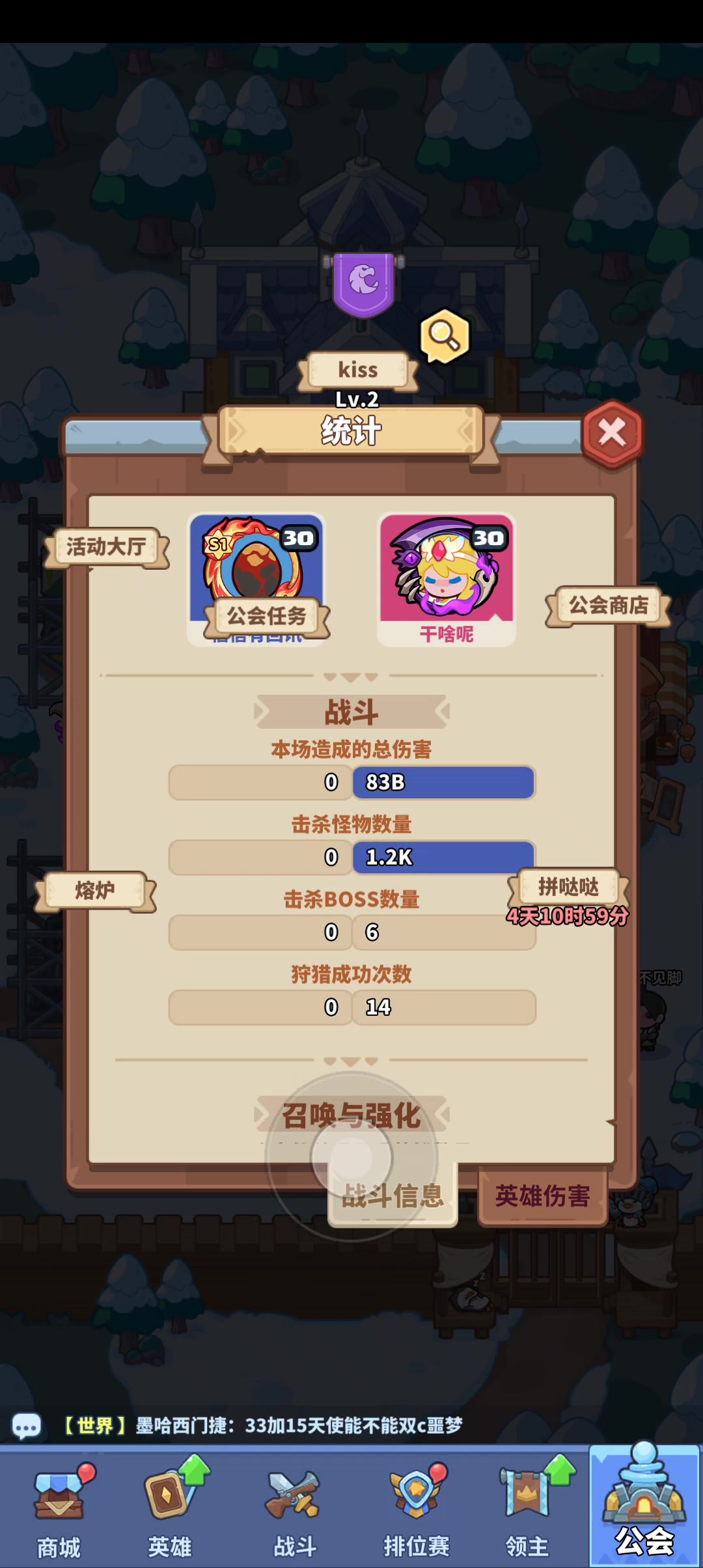The width and height of the screenshot is (703, 1568).
Task: Select the 战斗信息 tab
Action: (393, 1196)
